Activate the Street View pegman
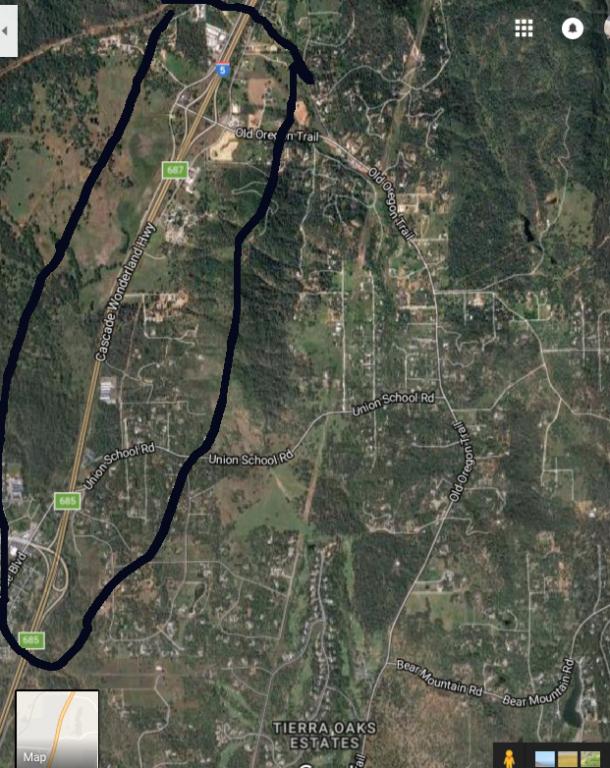The height and width of the screenshot is (768, 610). pos(509,757)
